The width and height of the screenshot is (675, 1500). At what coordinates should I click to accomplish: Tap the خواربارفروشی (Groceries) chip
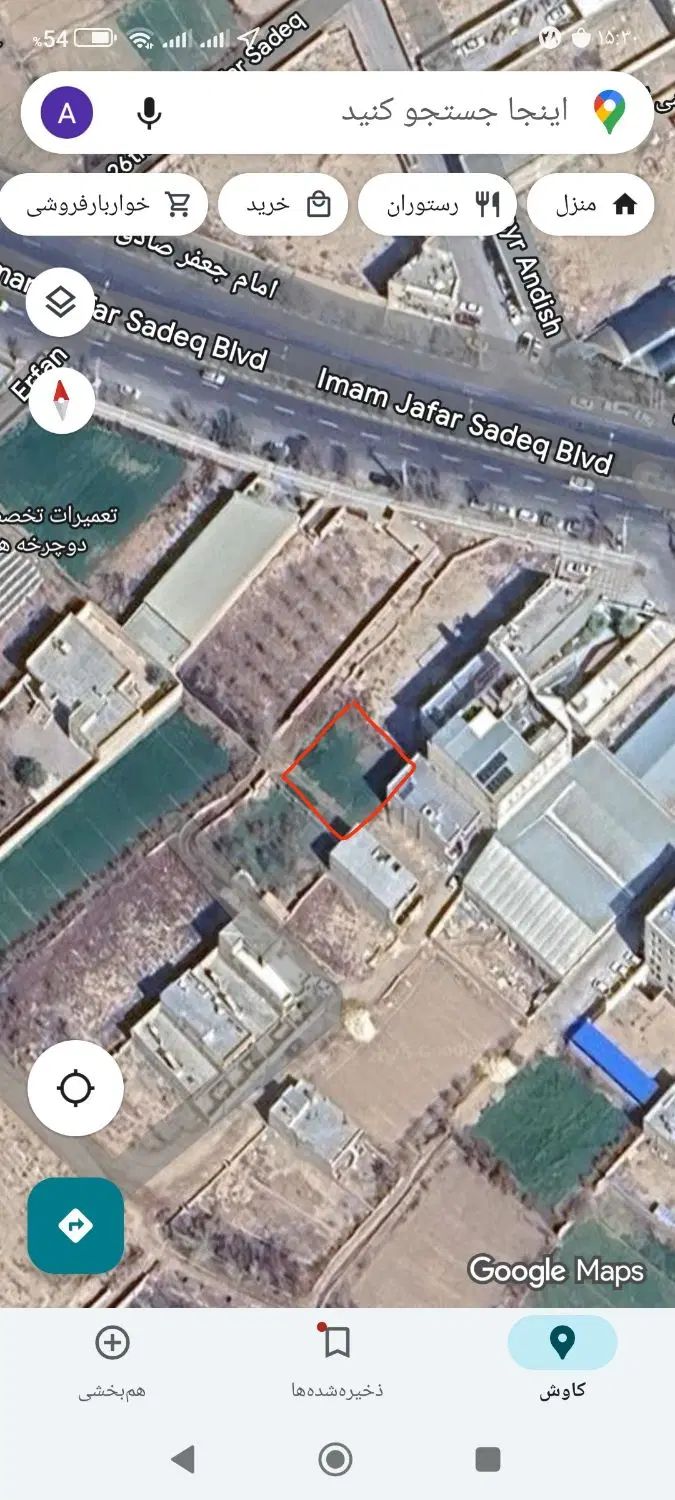[104, 205]
